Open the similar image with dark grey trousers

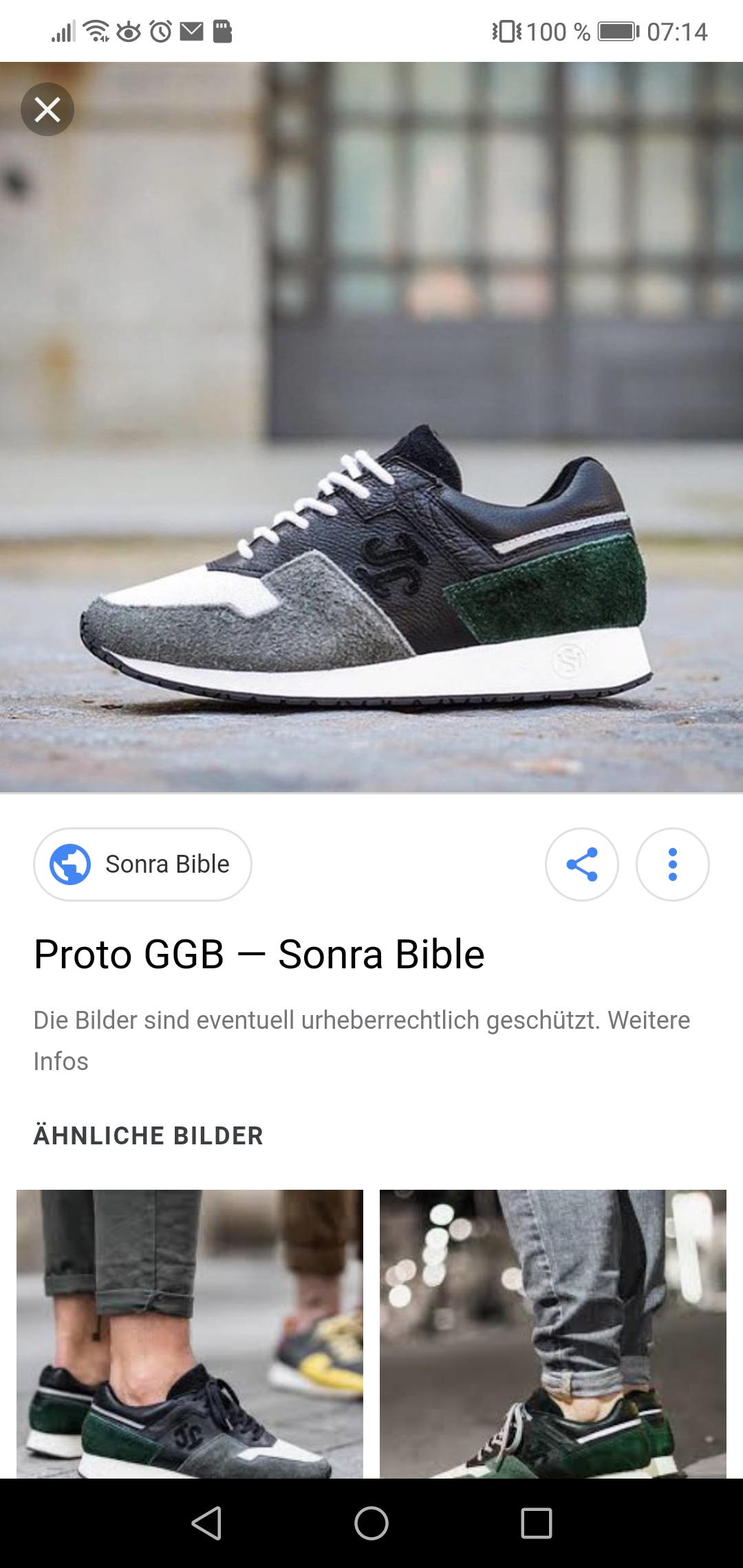[x=190, y=1333]
